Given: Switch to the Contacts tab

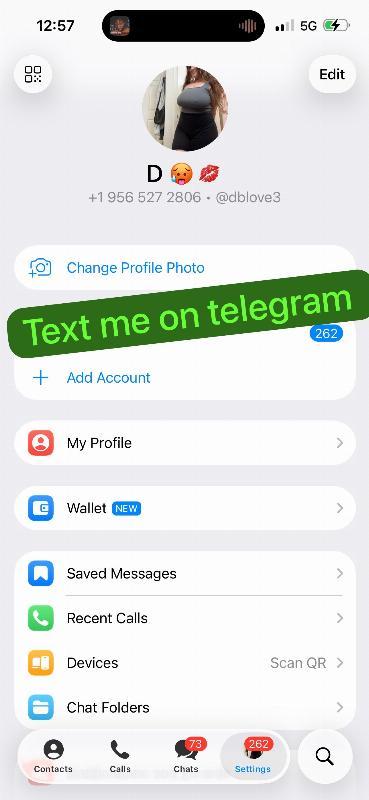Looking at the screenshot, I should coord(53,756).
